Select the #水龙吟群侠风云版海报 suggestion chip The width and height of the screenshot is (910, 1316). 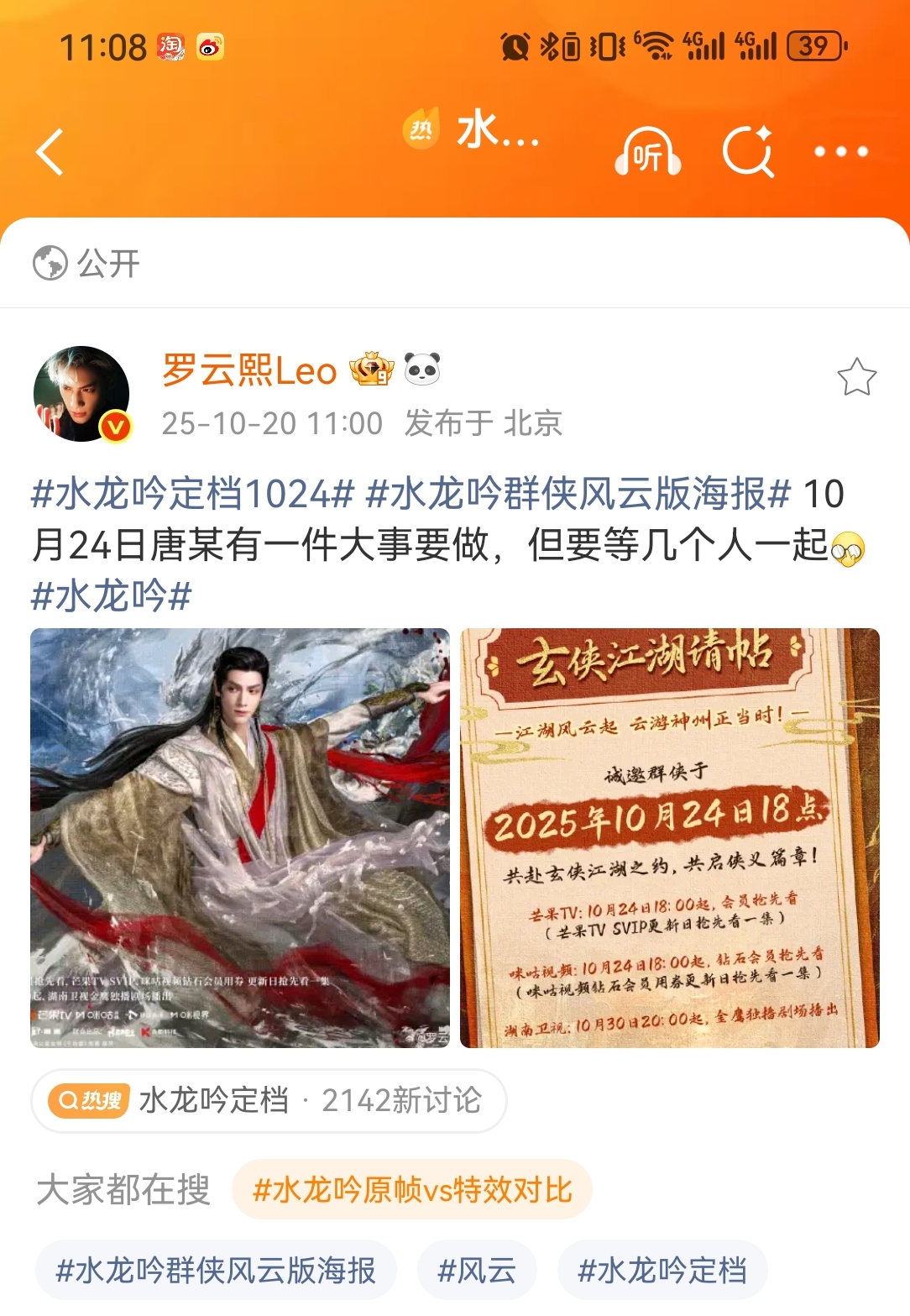tap(216, 1270)
